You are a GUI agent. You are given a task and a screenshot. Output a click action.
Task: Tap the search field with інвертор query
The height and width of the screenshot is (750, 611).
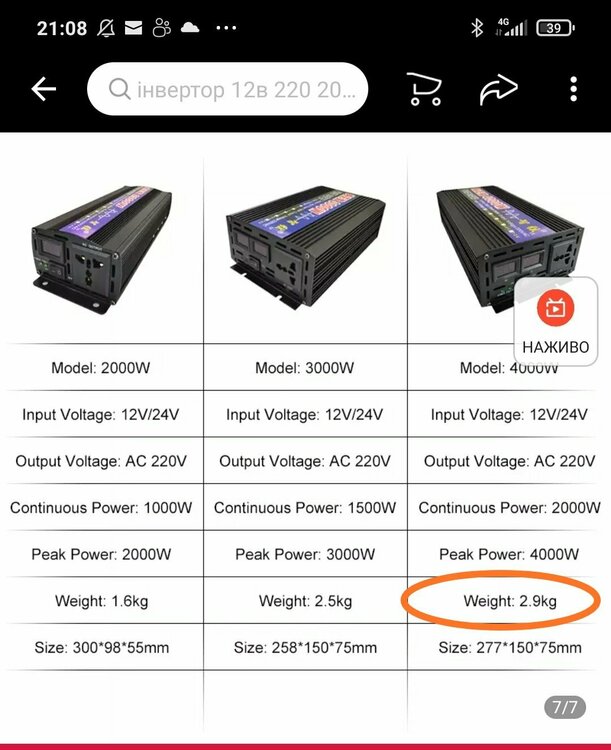tap(228, 91)
